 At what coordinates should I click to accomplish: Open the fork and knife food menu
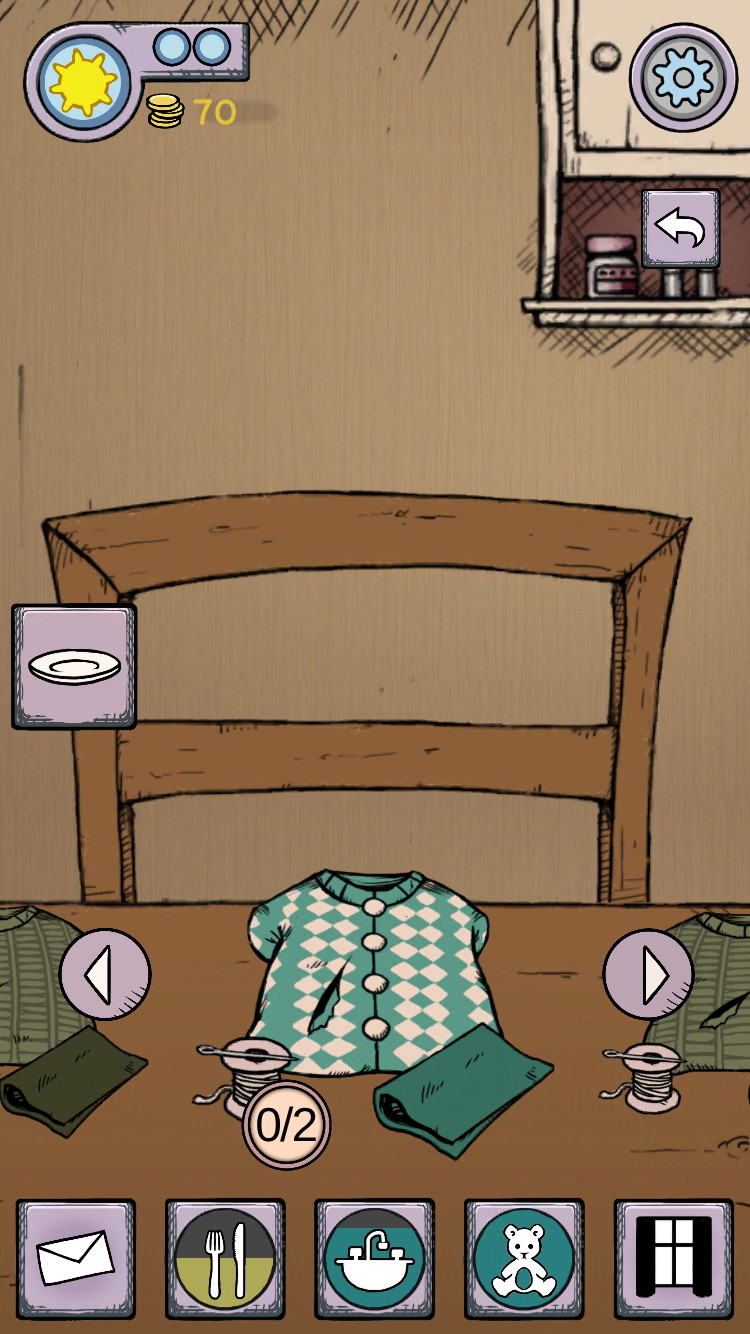click(225, 1258)
